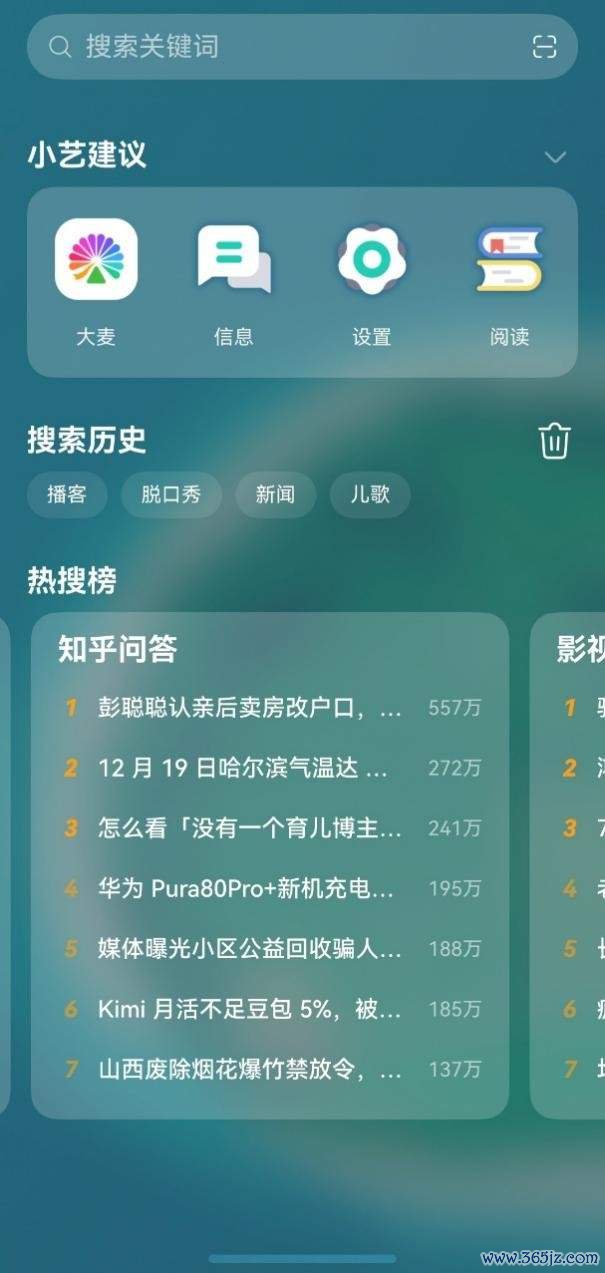Clear search history with trash icon

pos(554,440)
